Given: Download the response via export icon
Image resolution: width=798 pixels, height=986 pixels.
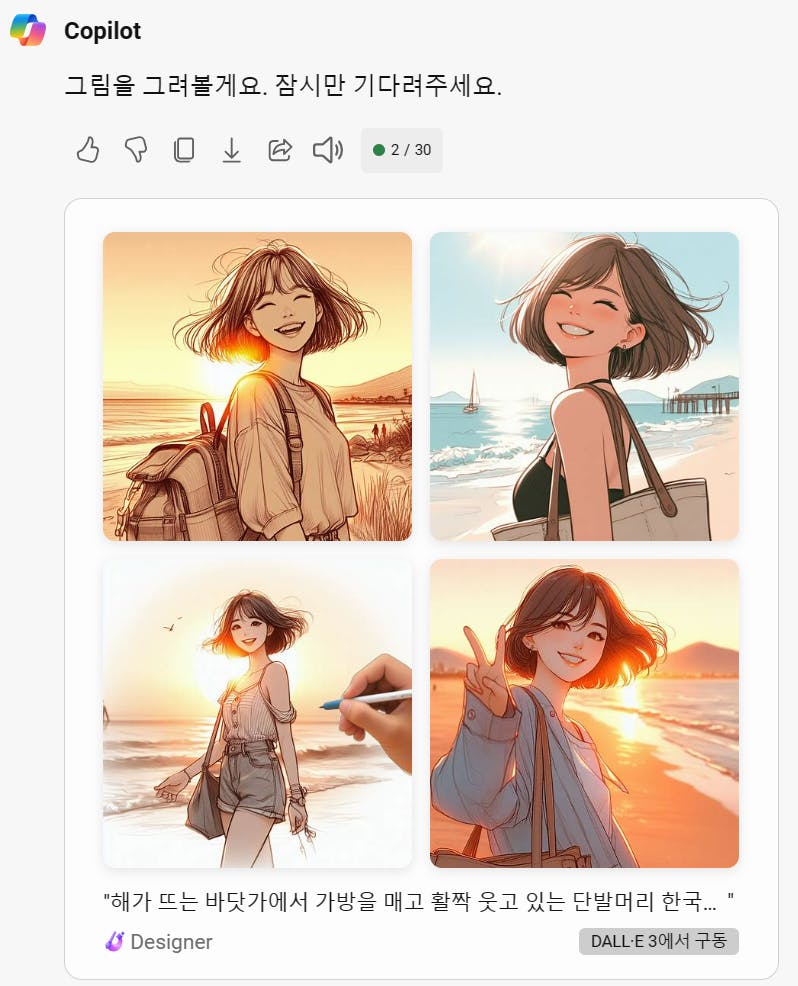Looking at the screenshot, I should click(x=231, y=150).
